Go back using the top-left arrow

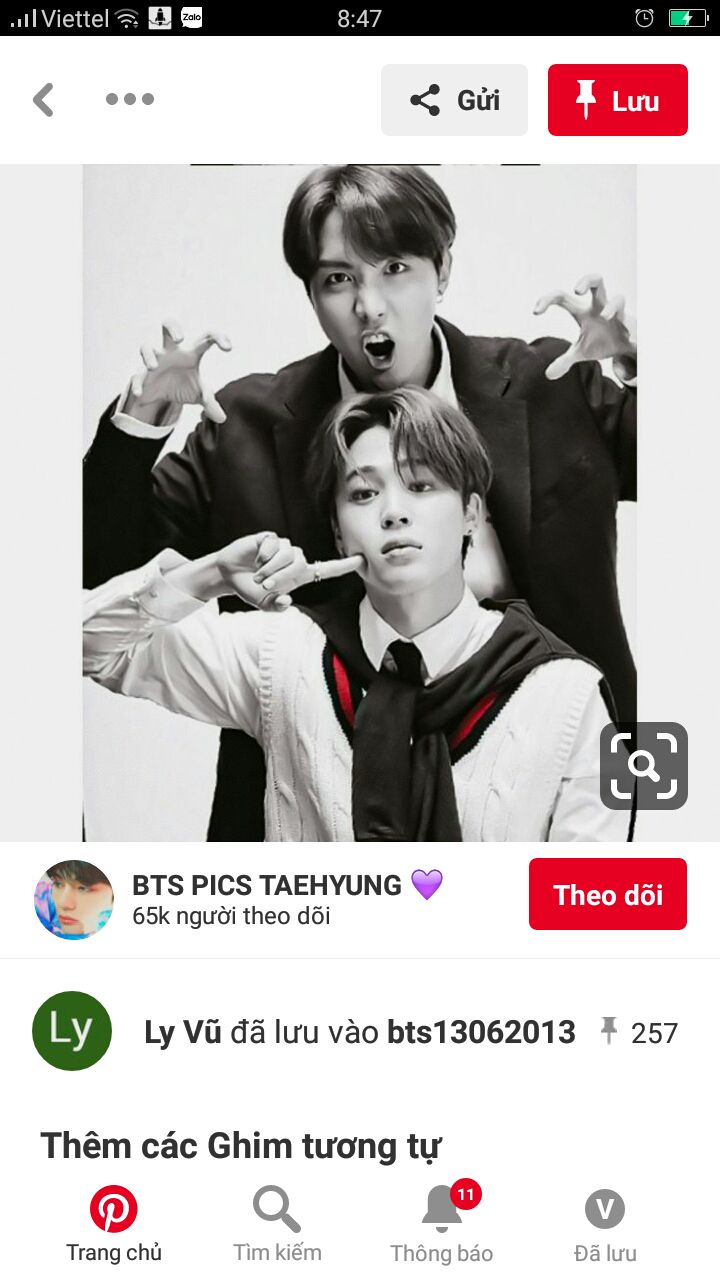tap(43, 100)
